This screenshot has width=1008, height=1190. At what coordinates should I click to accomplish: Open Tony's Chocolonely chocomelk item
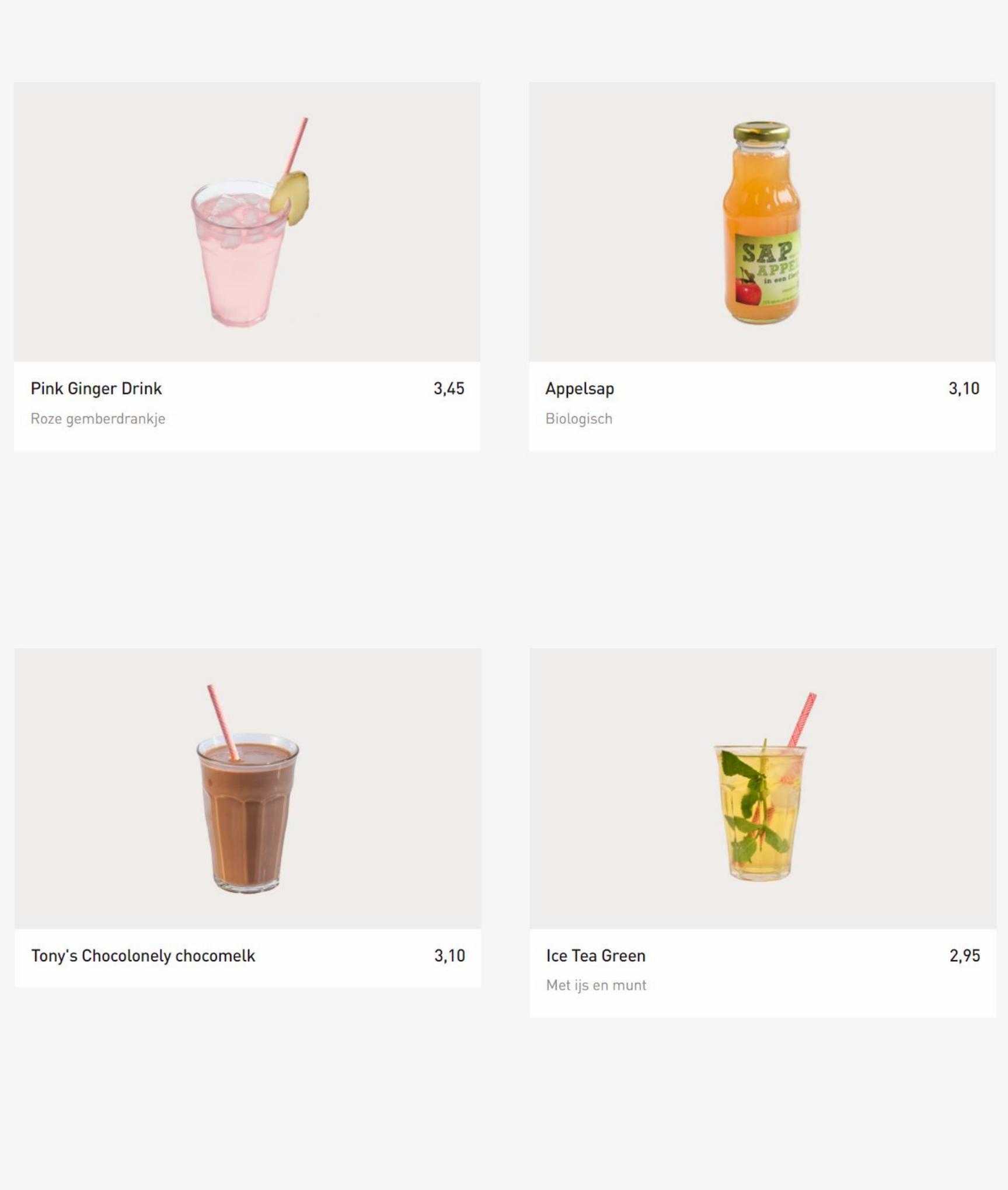247,817
